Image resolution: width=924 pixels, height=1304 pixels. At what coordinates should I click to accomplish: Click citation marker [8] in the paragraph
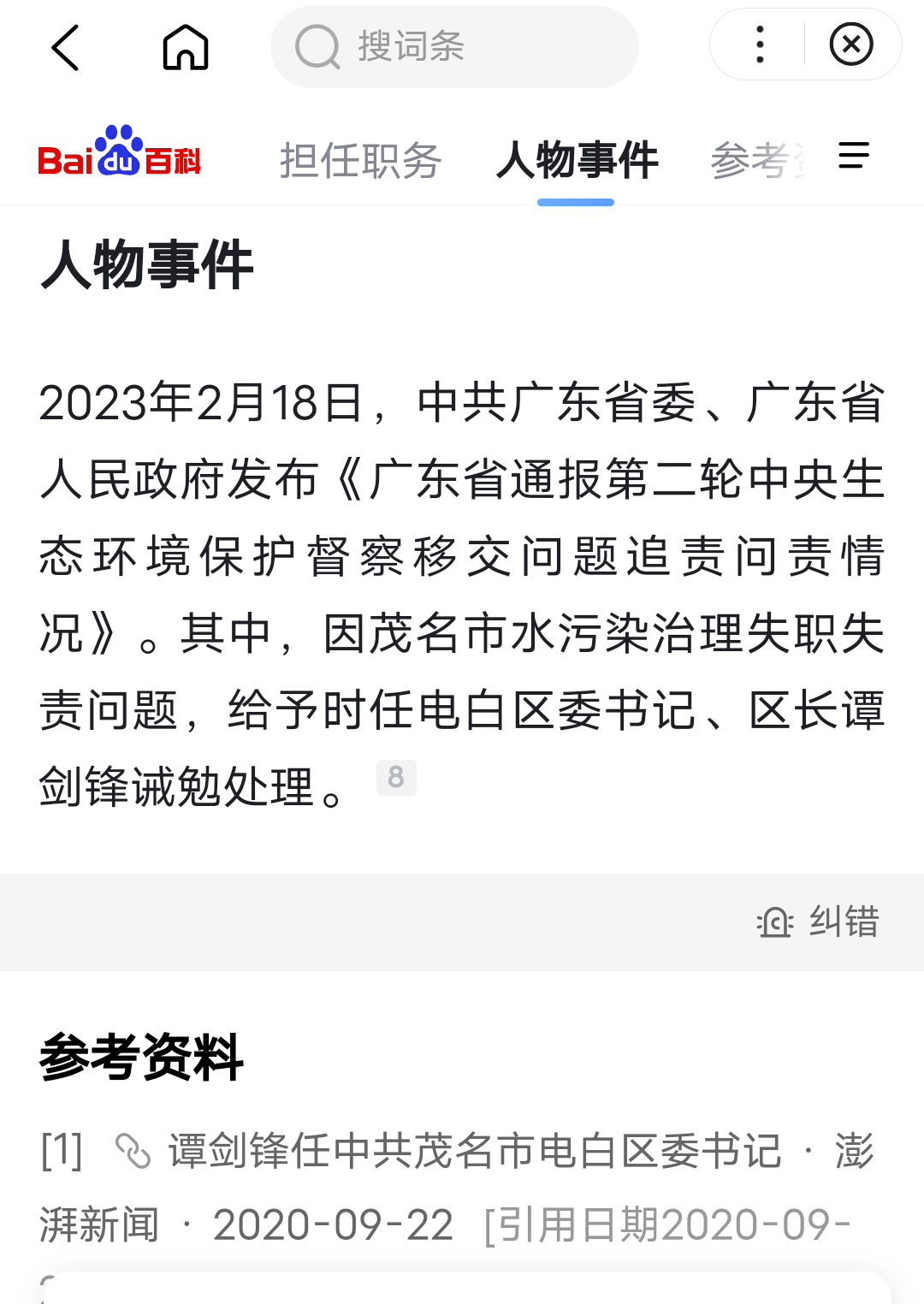coord(396,777)
